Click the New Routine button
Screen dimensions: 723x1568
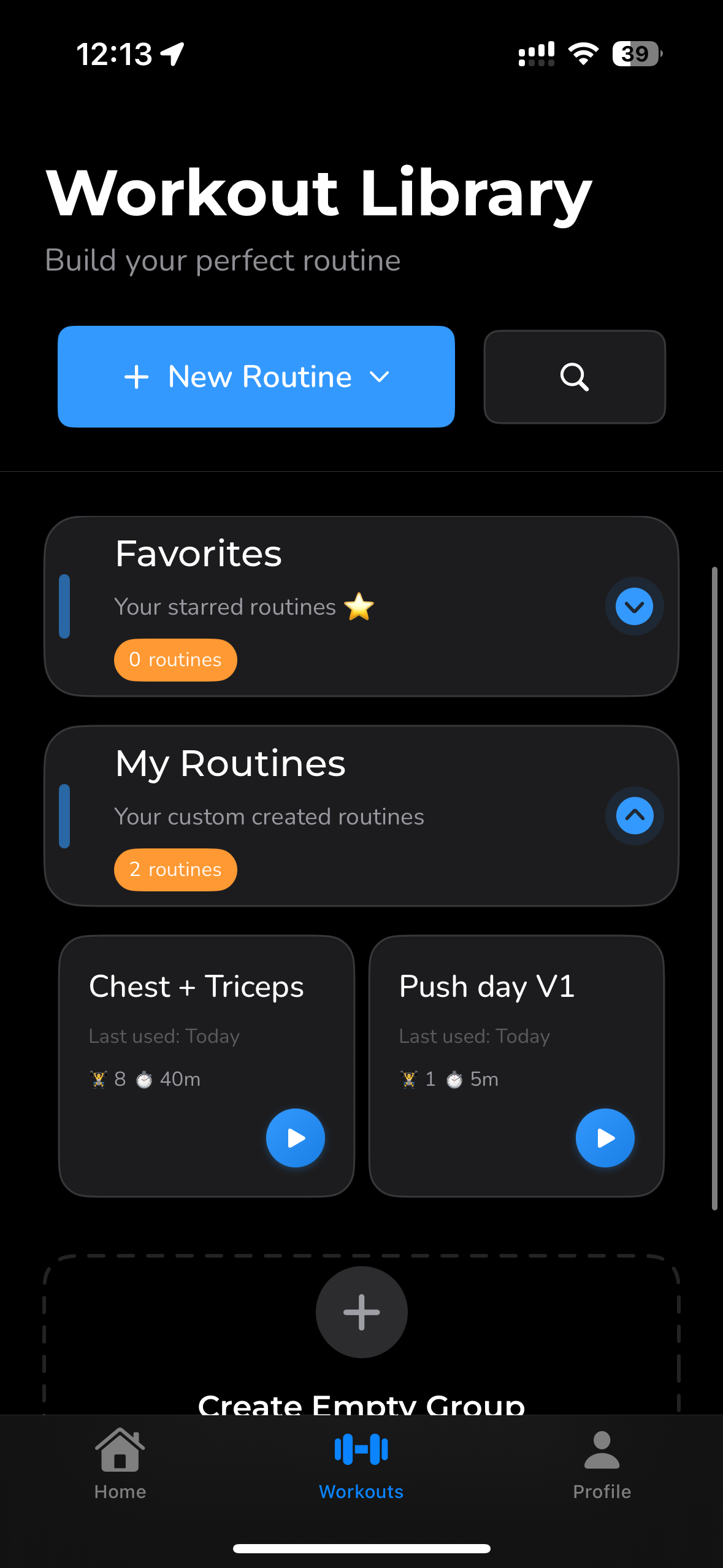tap(256, 377)
